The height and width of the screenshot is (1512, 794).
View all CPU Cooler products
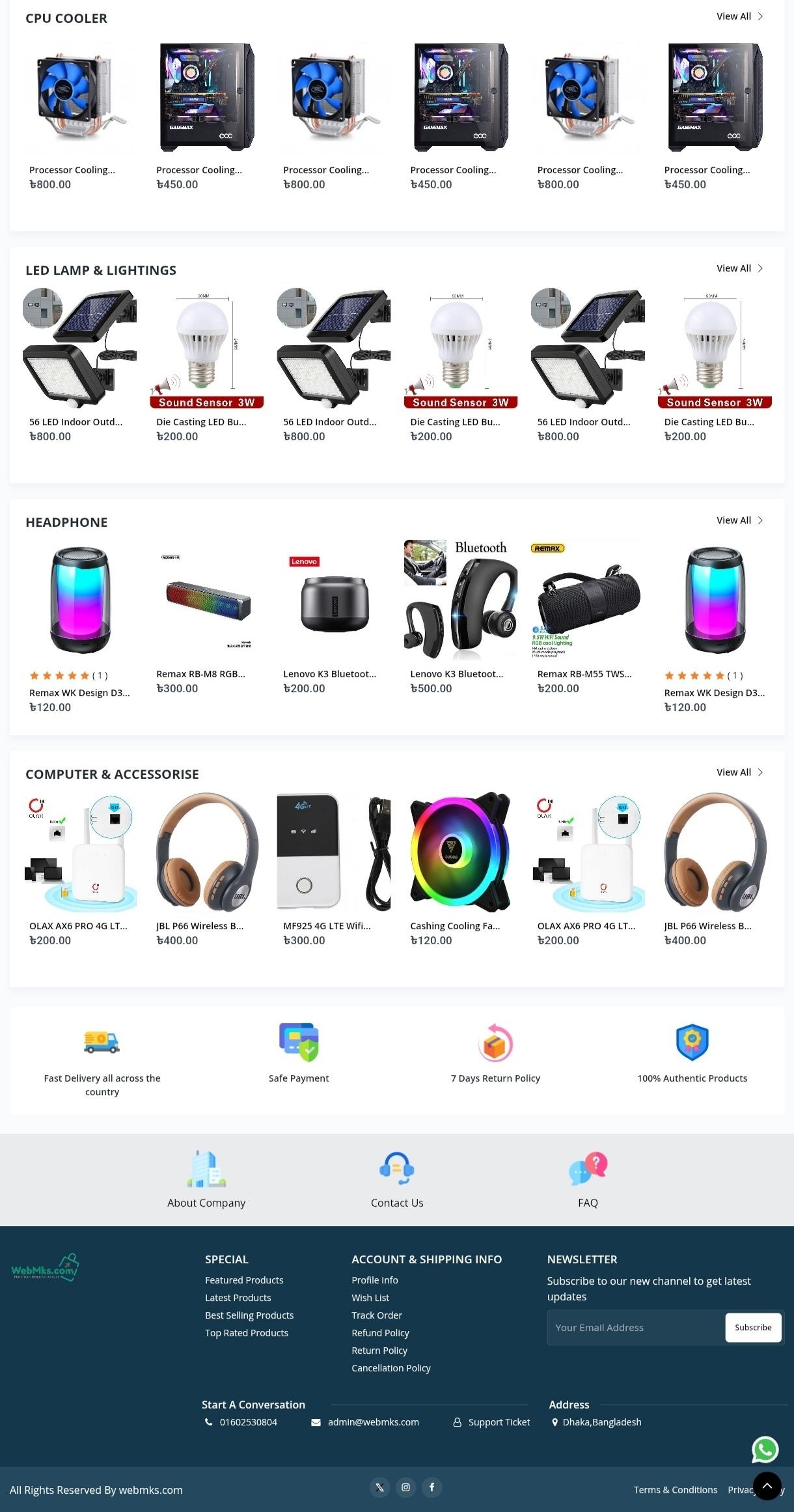[739, 16]
